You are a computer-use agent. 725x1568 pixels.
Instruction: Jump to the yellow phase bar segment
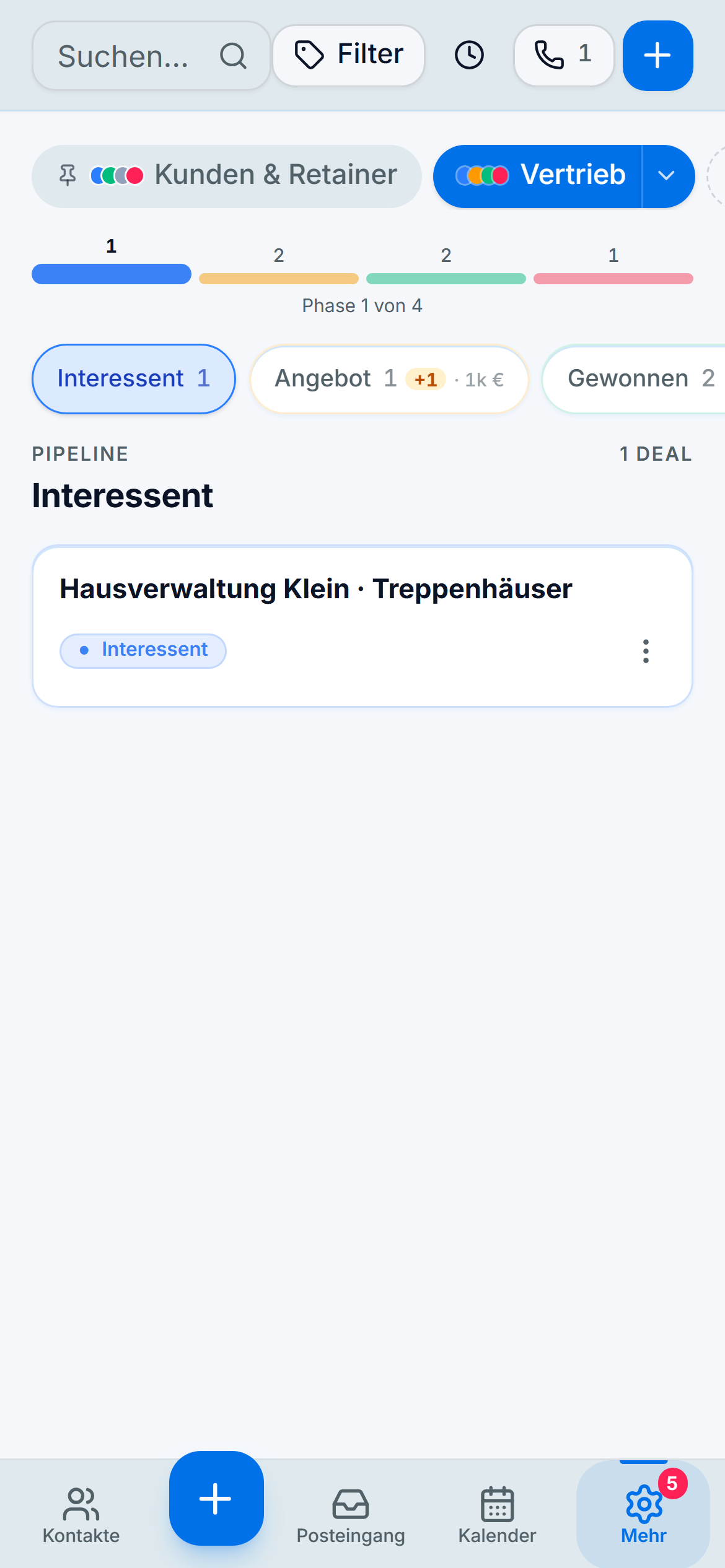coord(279,278)
